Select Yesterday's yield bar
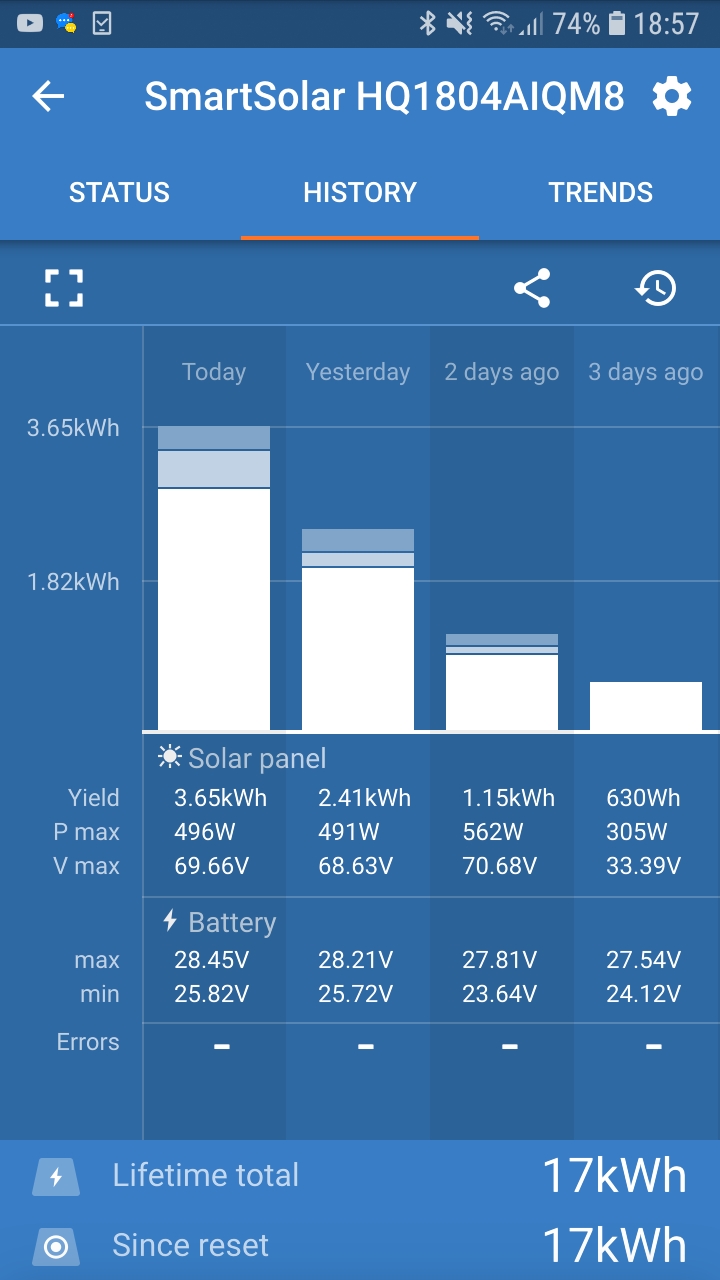720x1280 pixels. 358,630
